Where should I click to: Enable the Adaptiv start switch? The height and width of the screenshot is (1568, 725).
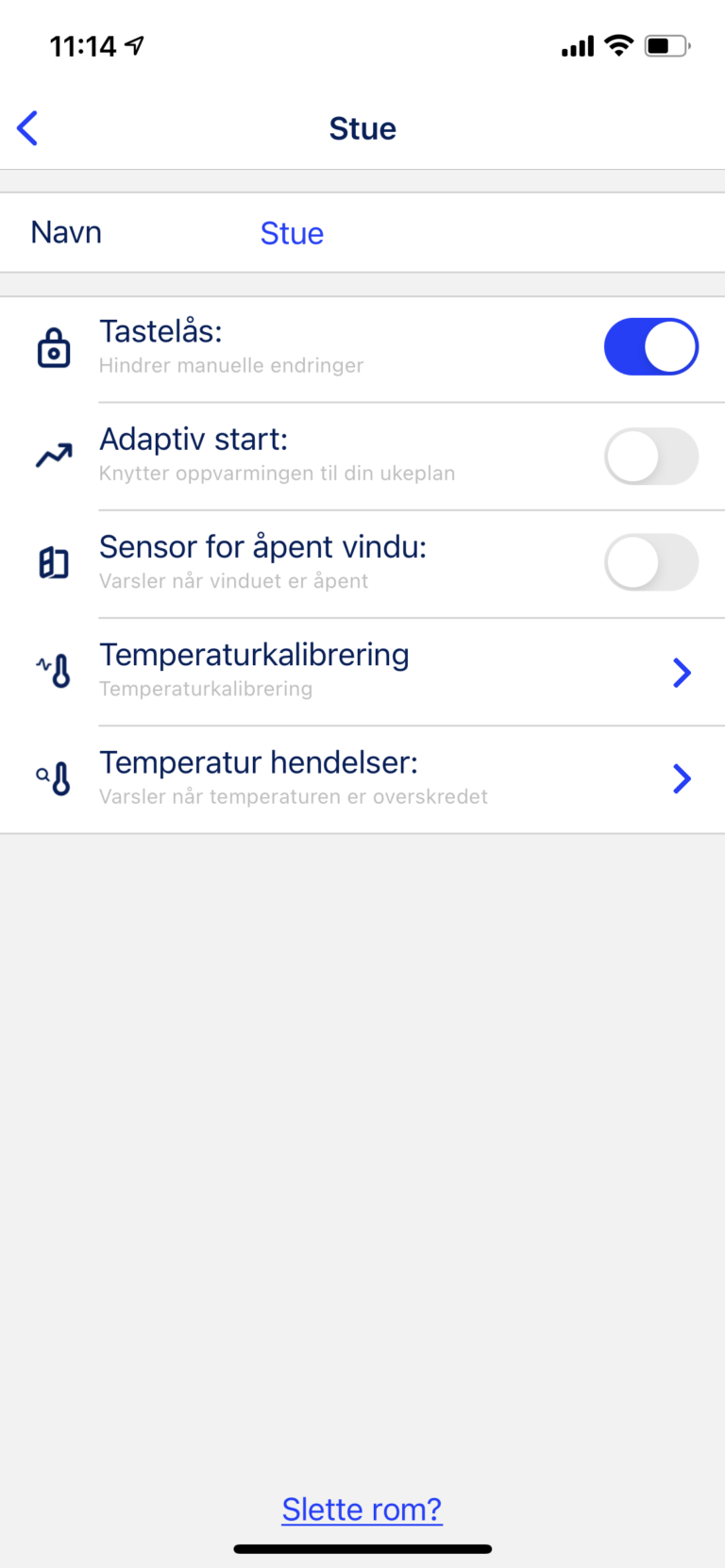pyautogui.click(x=650, y=457)
